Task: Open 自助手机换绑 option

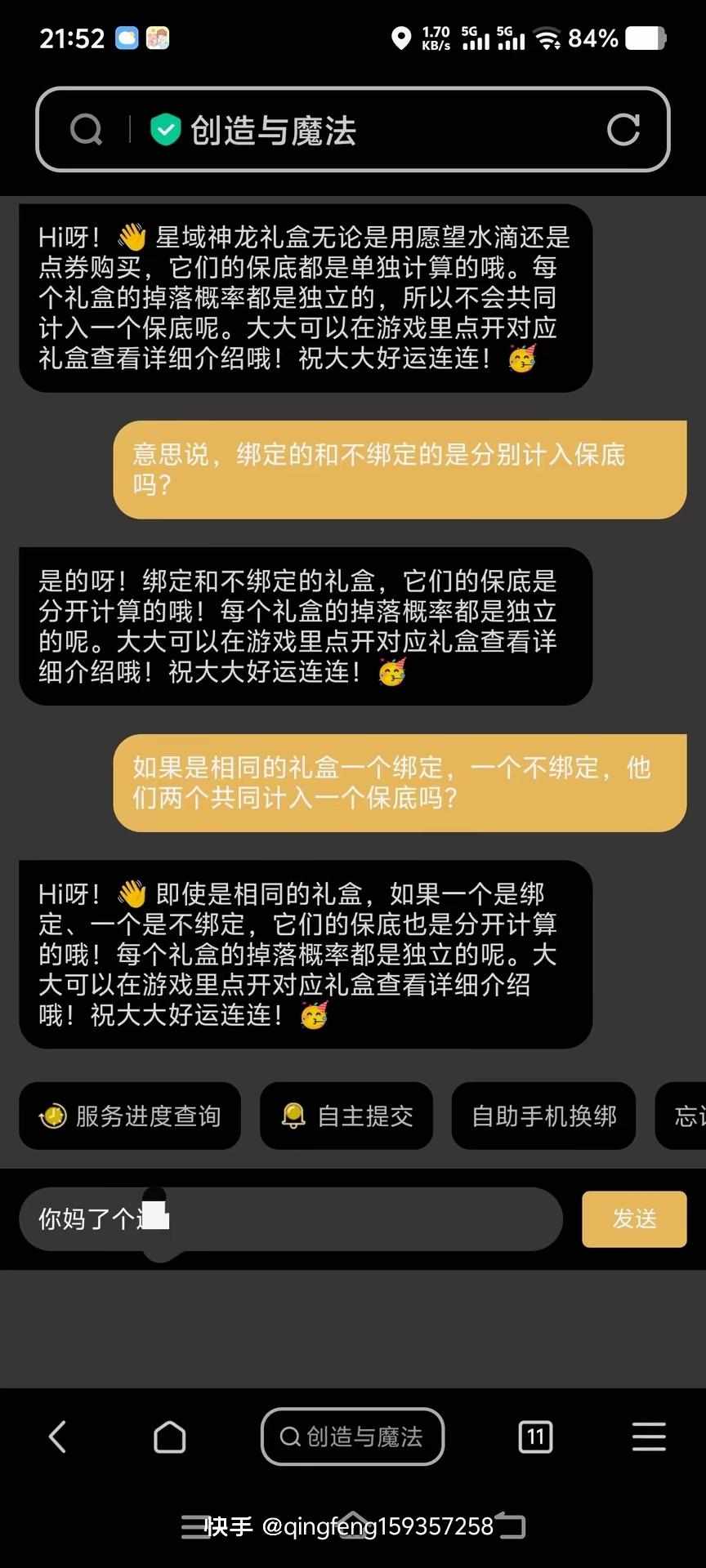Action: click(x=543, y=1116)
